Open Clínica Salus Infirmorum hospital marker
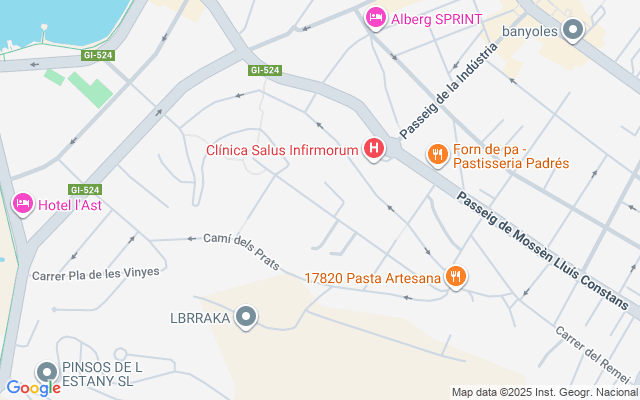Viewport: 640px width, 400px height. tap(374, 150)
